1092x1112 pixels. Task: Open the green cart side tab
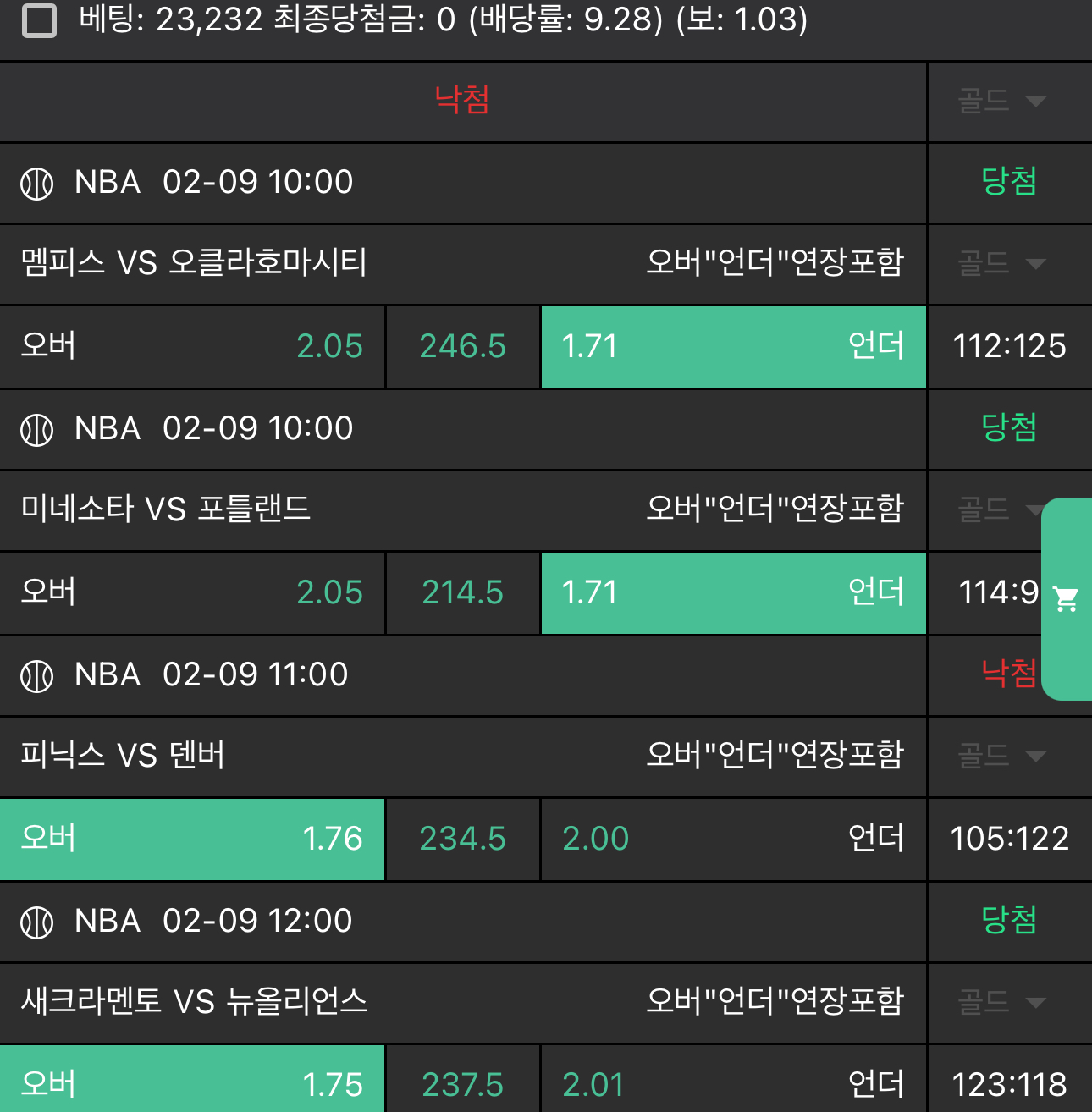click(x=1067, y=599)
